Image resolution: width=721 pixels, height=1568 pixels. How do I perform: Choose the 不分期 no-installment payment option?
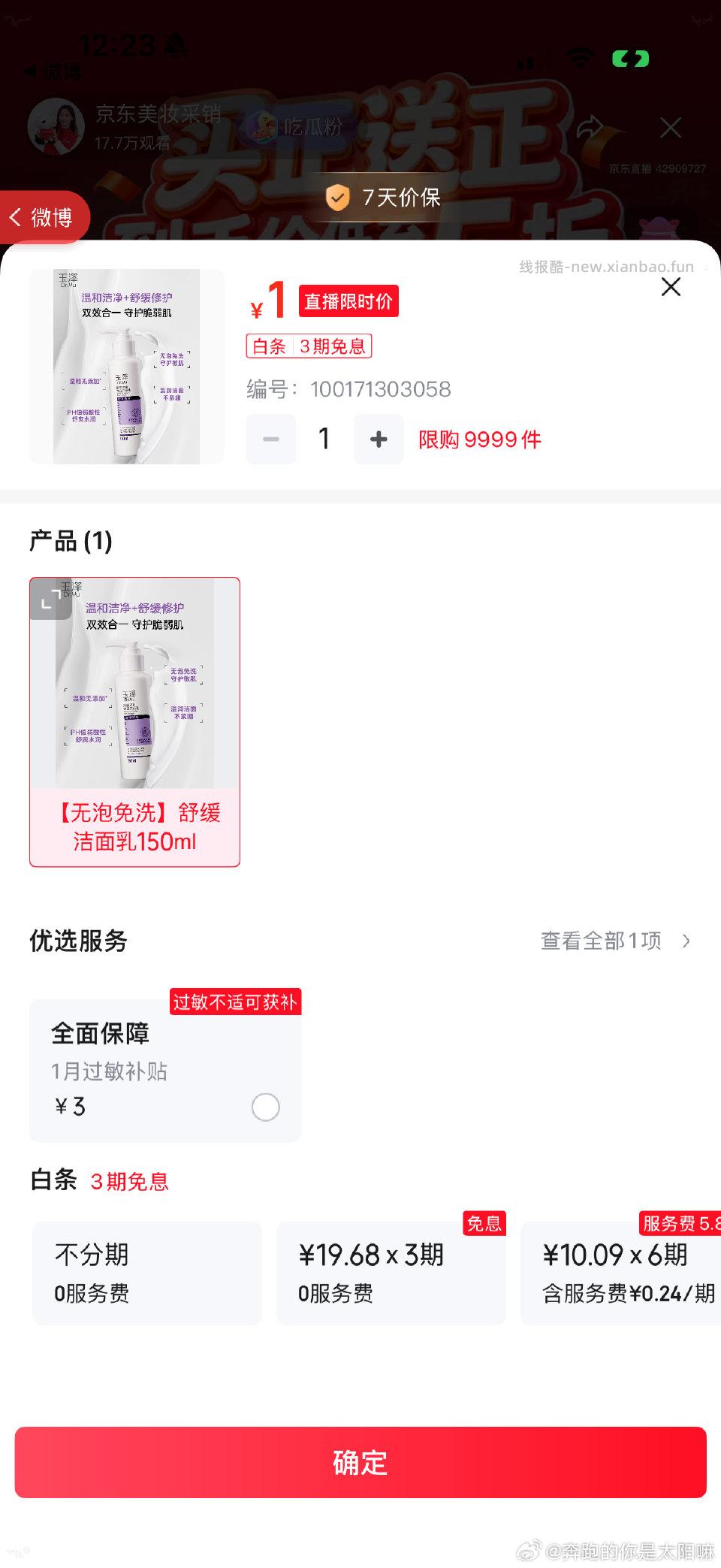[x=146, y=1272]
